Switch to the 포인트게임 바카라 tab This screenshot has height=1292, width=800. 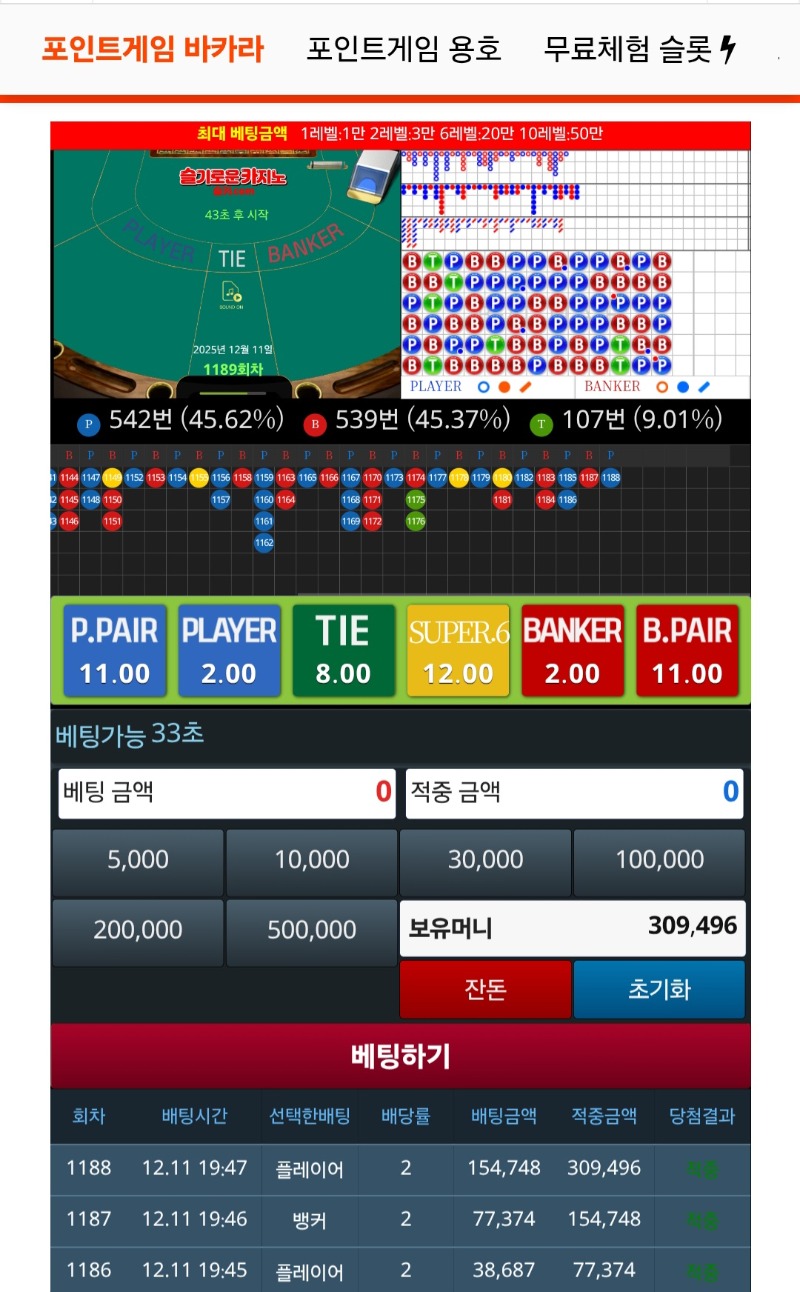coord(153,48)
